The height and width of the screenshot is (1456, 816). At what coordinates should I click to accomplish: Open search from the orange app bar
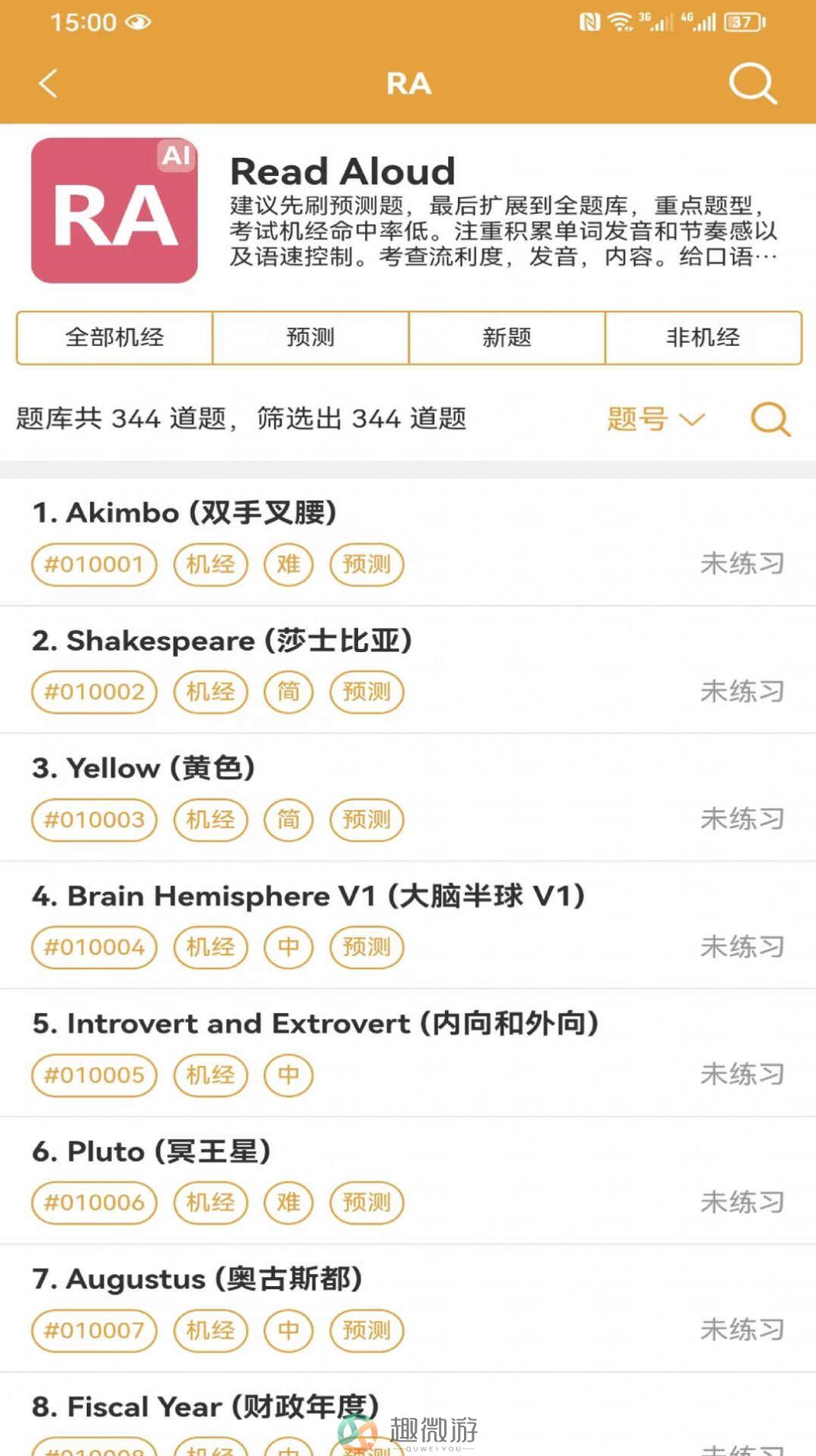[753, 83]
